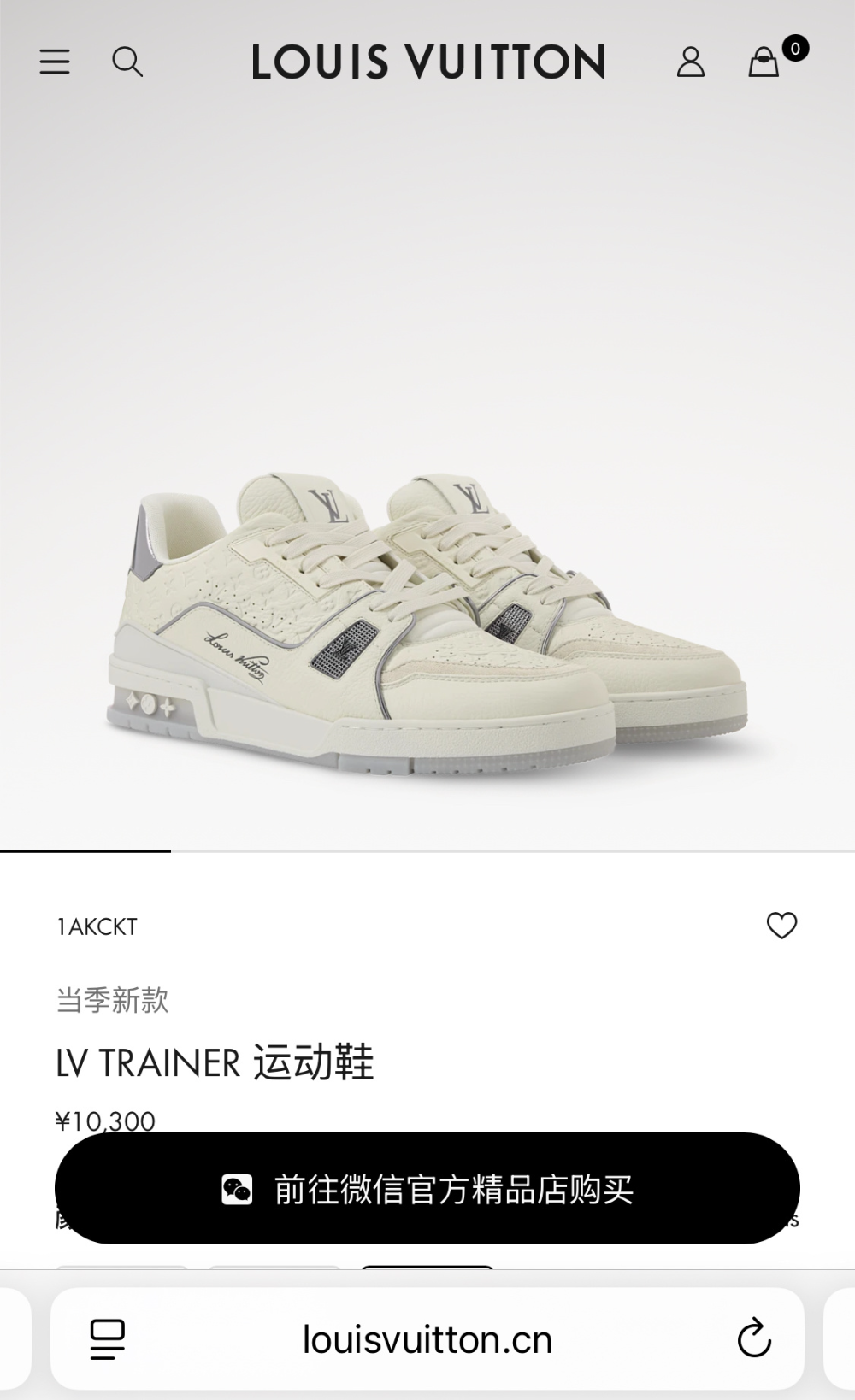Open site search magnifier
Viewport: 855px width, 1400px height.
[127, 62]
